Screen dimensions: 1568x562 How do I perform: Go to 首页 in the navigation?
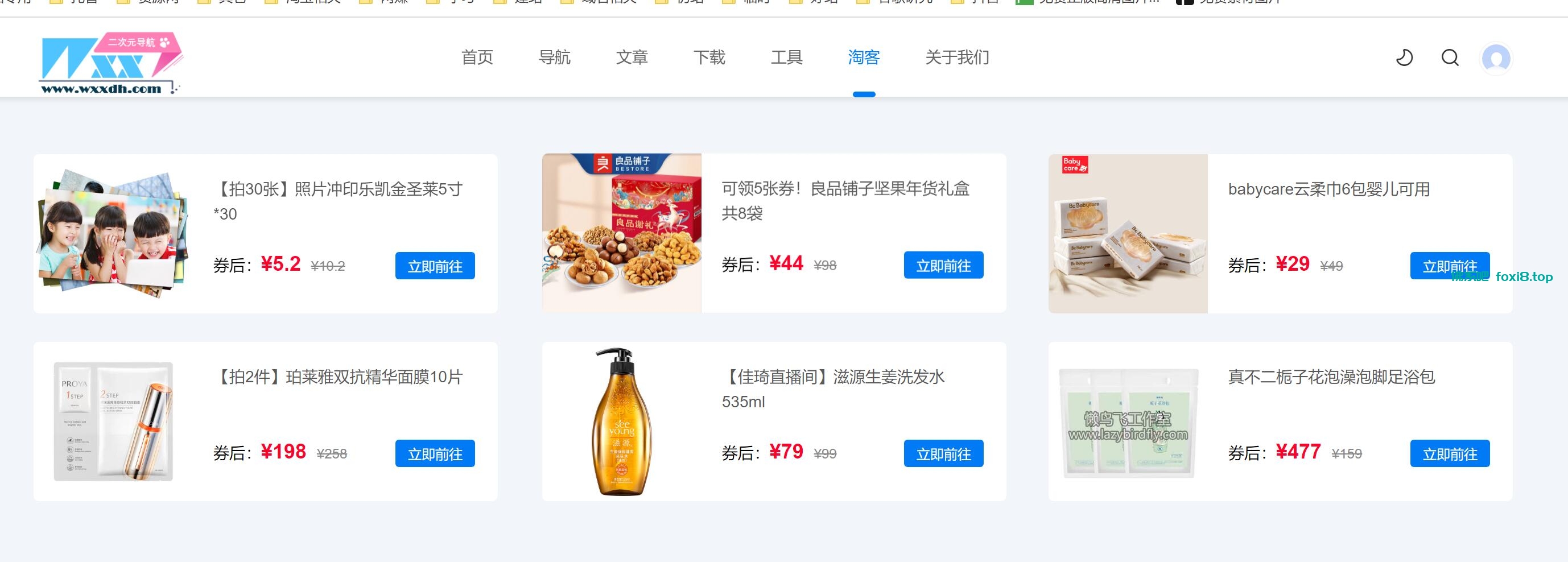coord(477,57)
